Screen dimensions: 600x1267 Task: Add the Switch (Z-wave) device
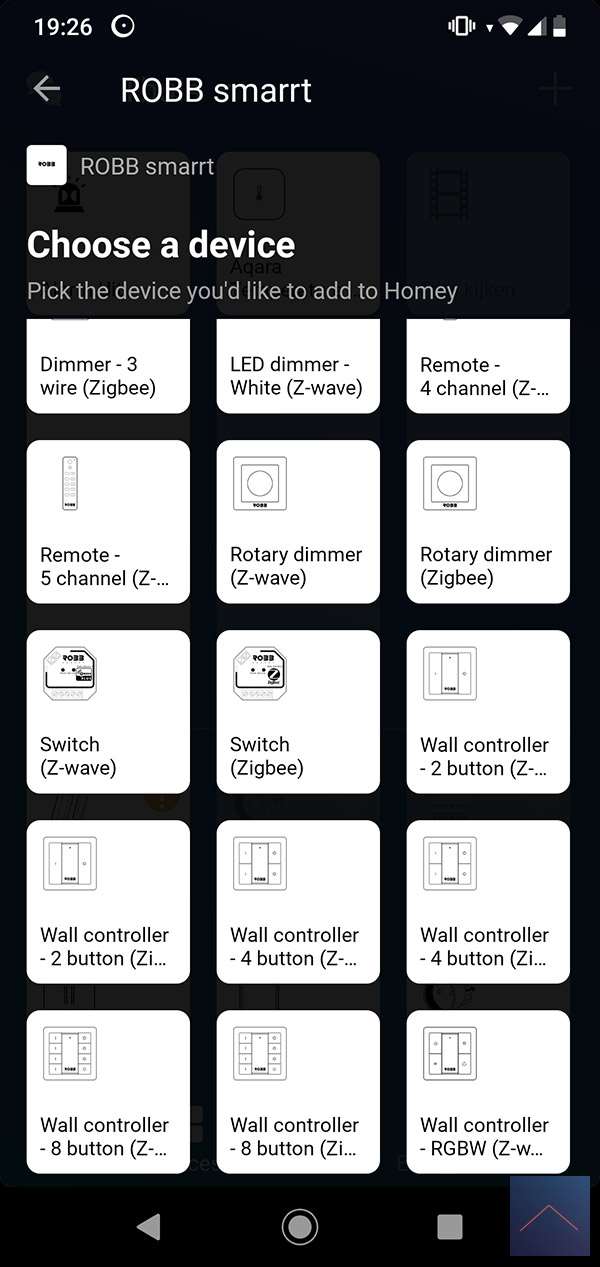click(x=108, y=711)
